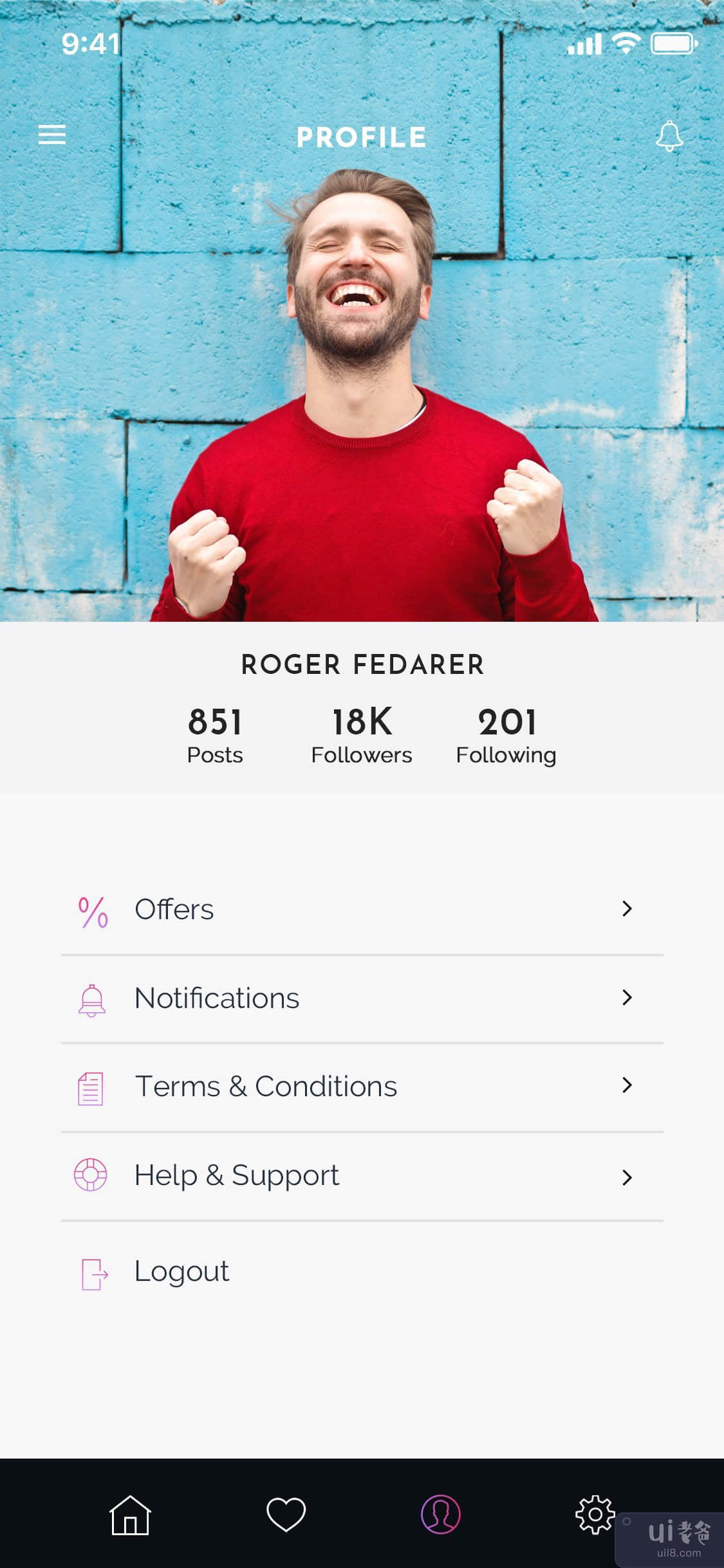
Task: View the 201 Following list
Action: [x=506, y=735]
